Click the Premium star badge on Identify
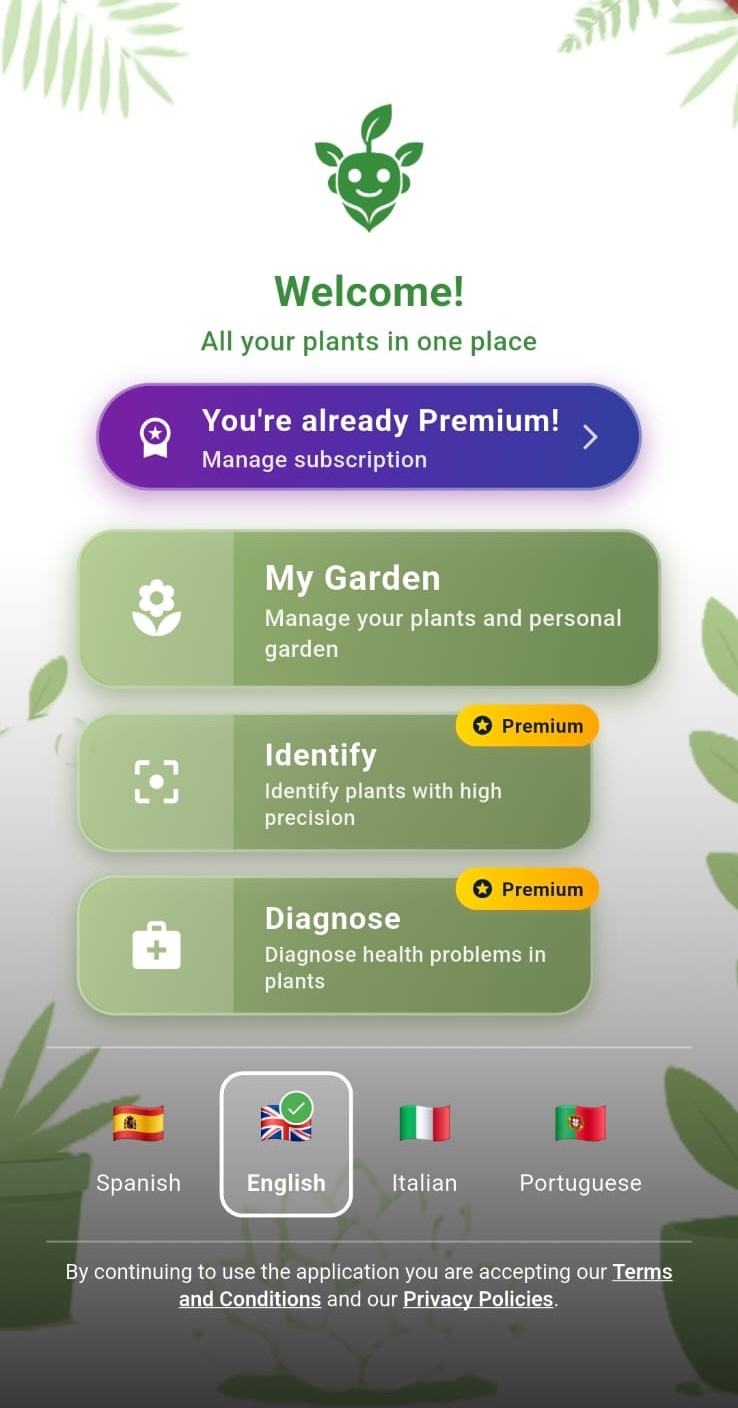 click(483, 725)
